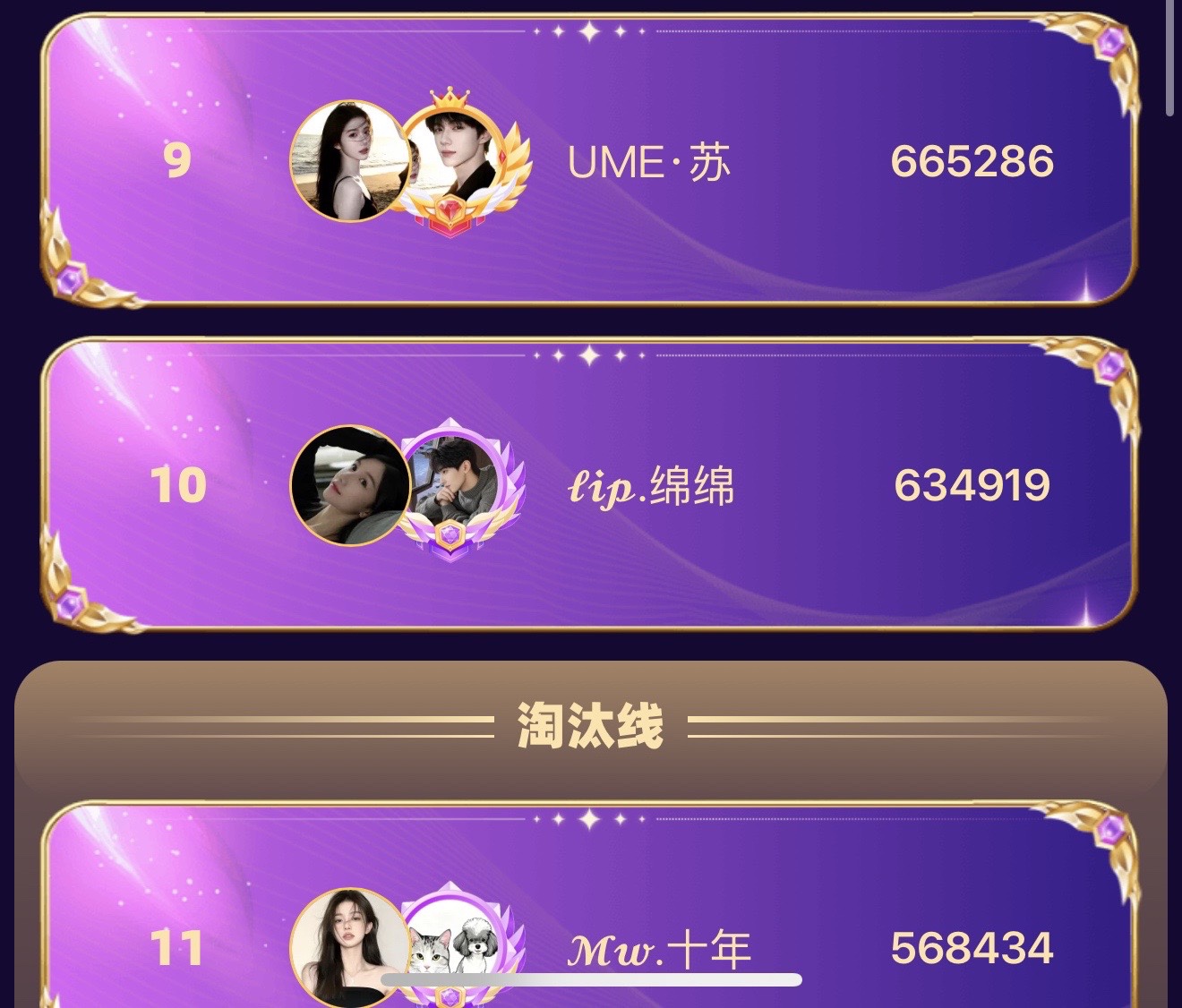
Task: Open the rank 9 card for UME·苏
Action: point(590,160)
